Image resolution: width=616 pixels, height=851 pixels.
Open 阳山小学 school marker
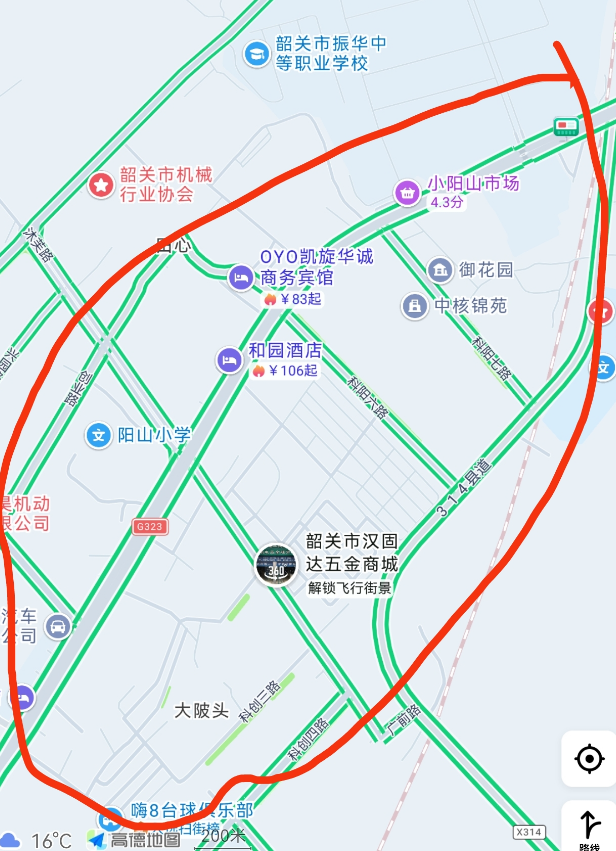click(98, 435)
